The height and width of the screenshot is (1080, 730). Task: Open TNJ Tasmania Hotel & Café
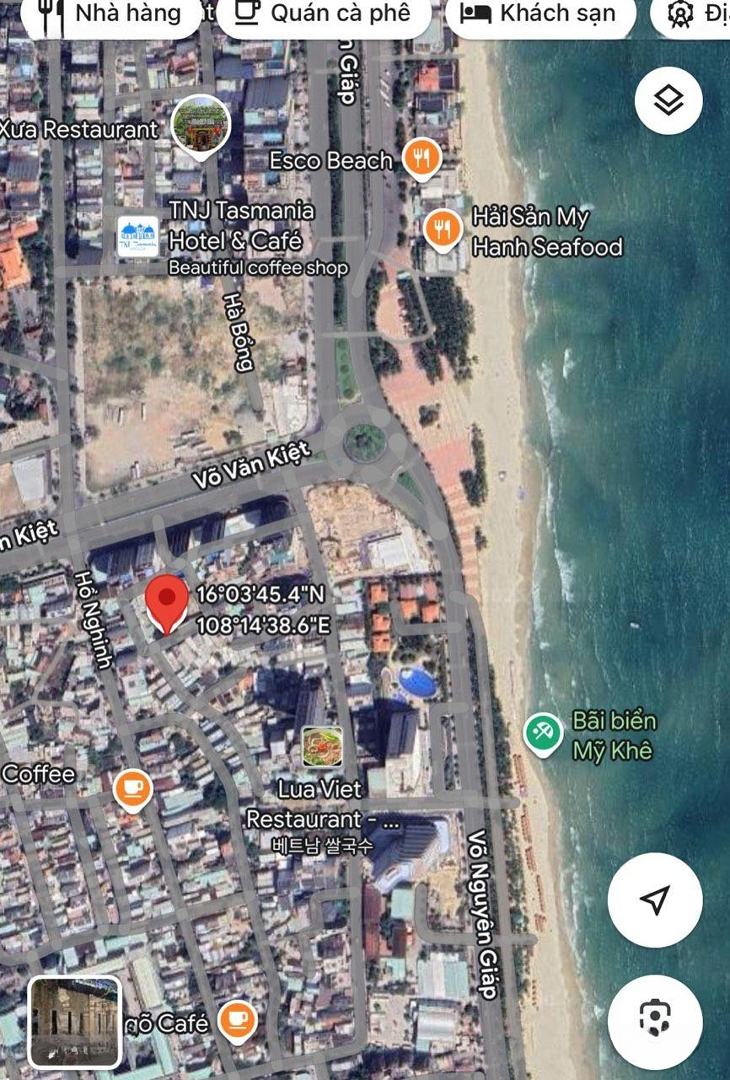(x=138, y=237)
